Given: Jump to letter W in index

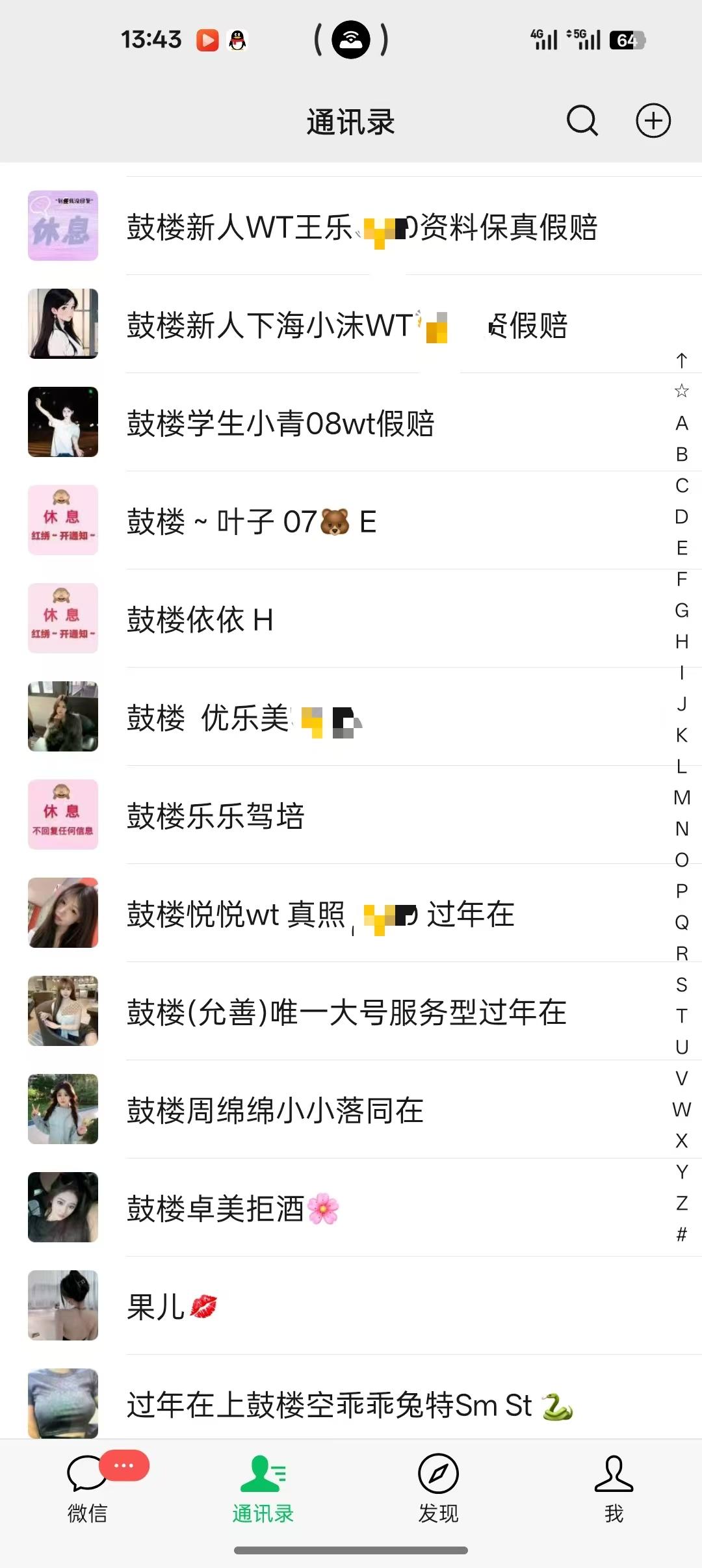Looking at the screenshot, I should (x=681, y=1110).
